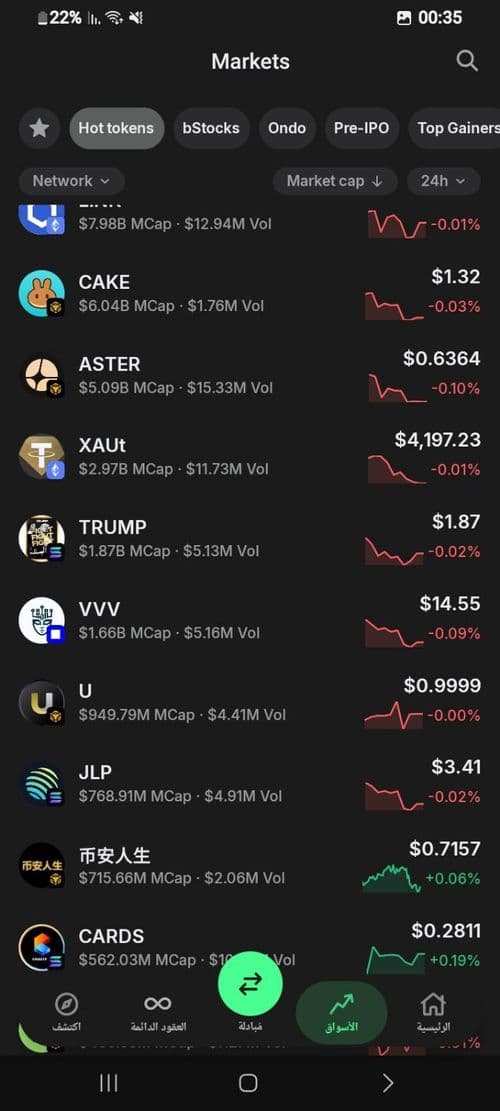Open the TRUMP token row

tap(250, 538)
